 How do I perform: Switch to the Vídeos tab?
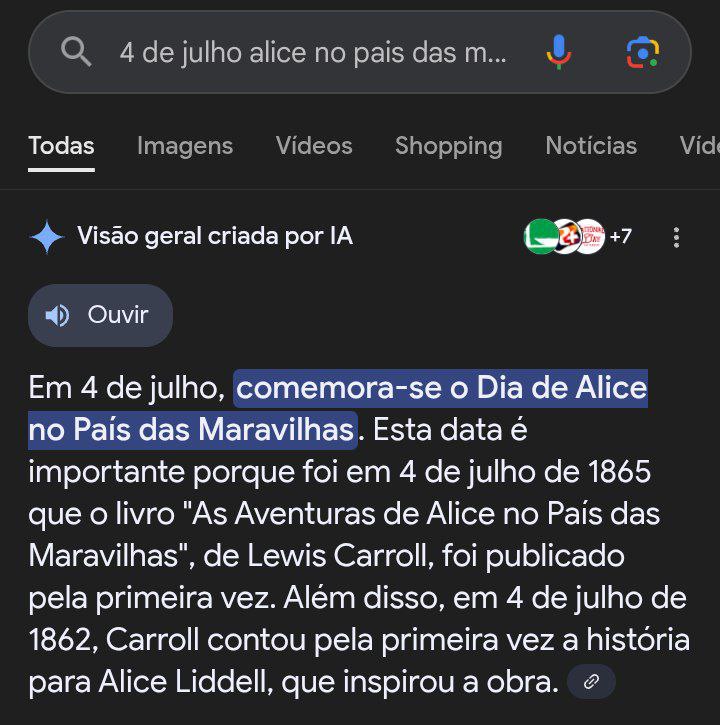[x=314, y=146]
